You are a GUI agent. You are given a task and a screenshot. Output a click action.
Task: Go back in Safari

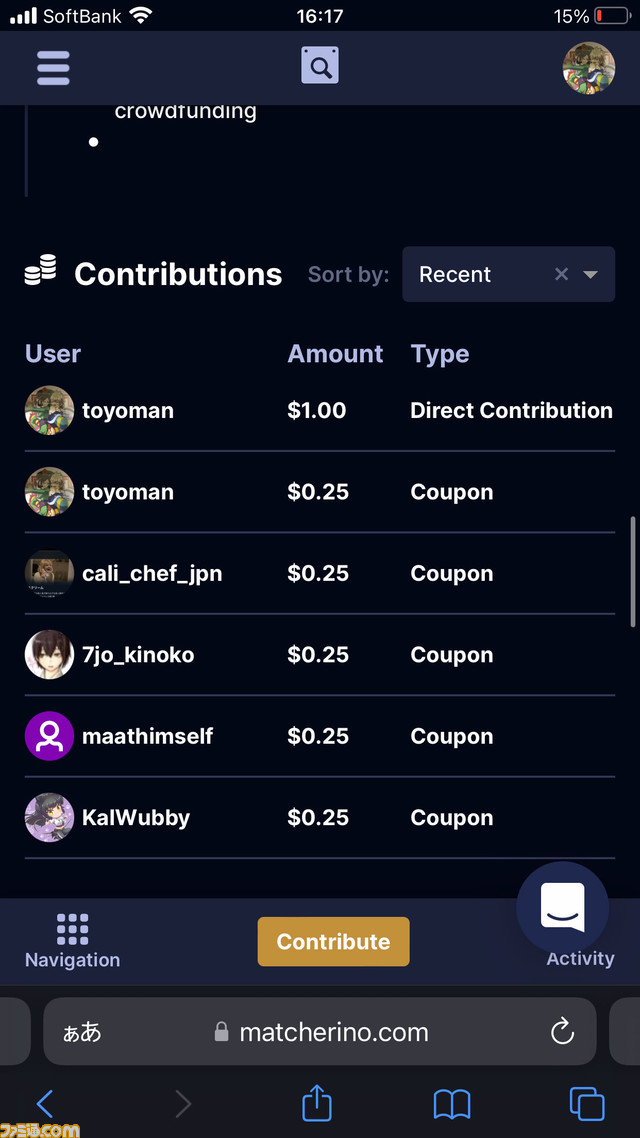tap(45, 1104)
